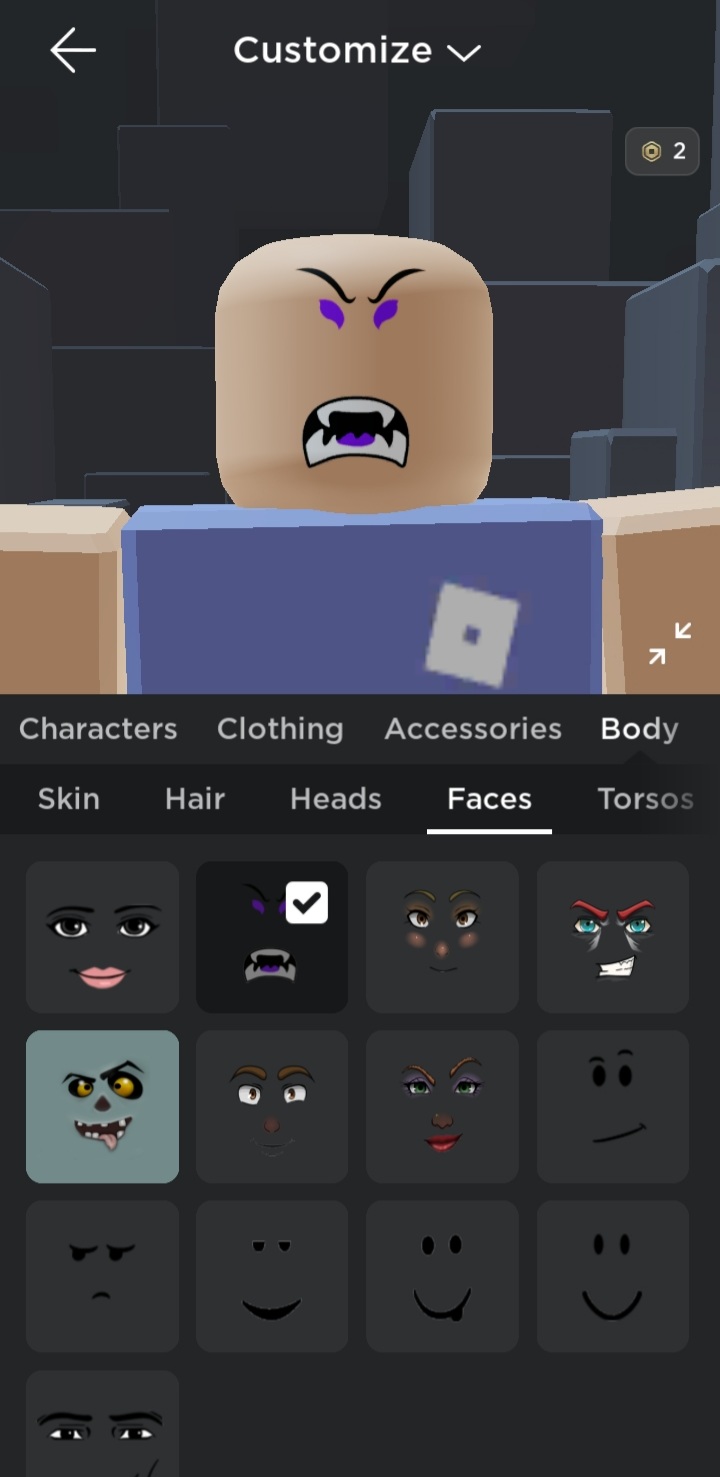Screen dimensions: 720x1477
Task: Open the Torsos subcategory
Action: pos(645,799)
